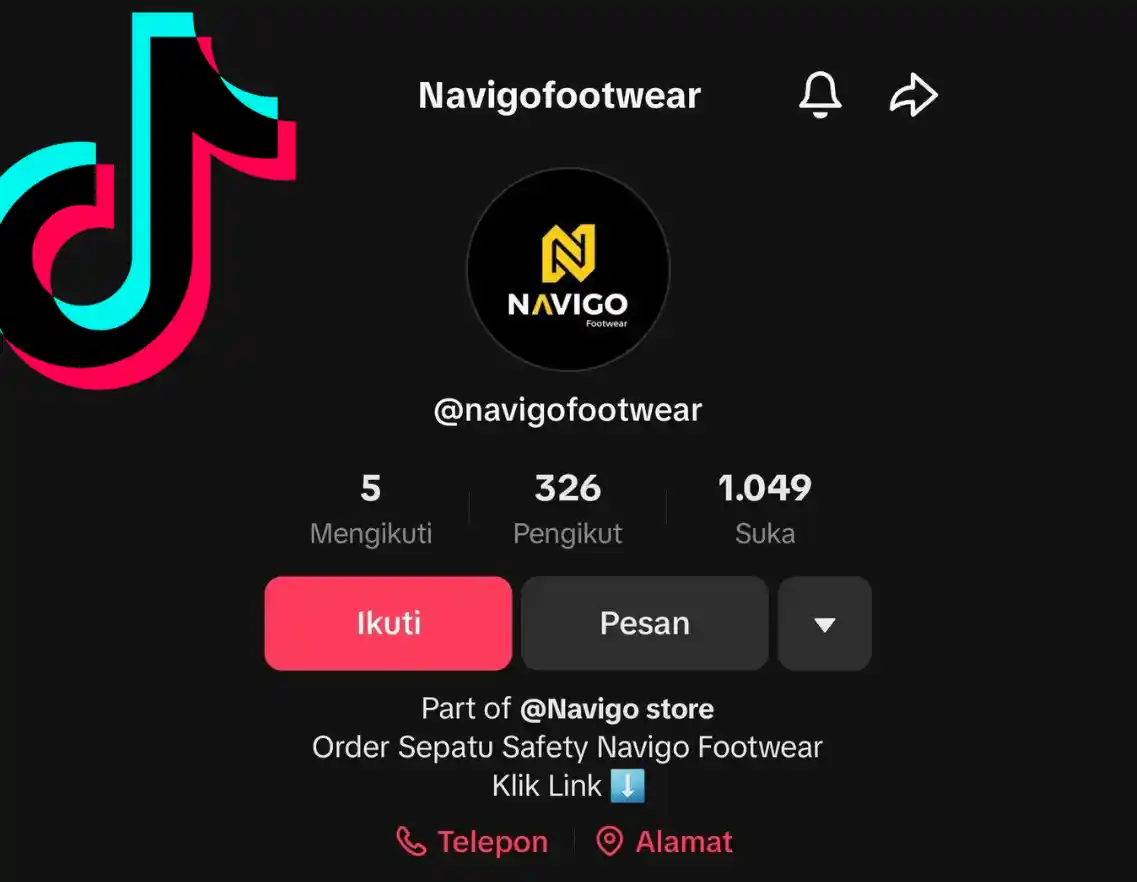Follow with the Ikuti button

pyautogui.click(x=388, y=623)
